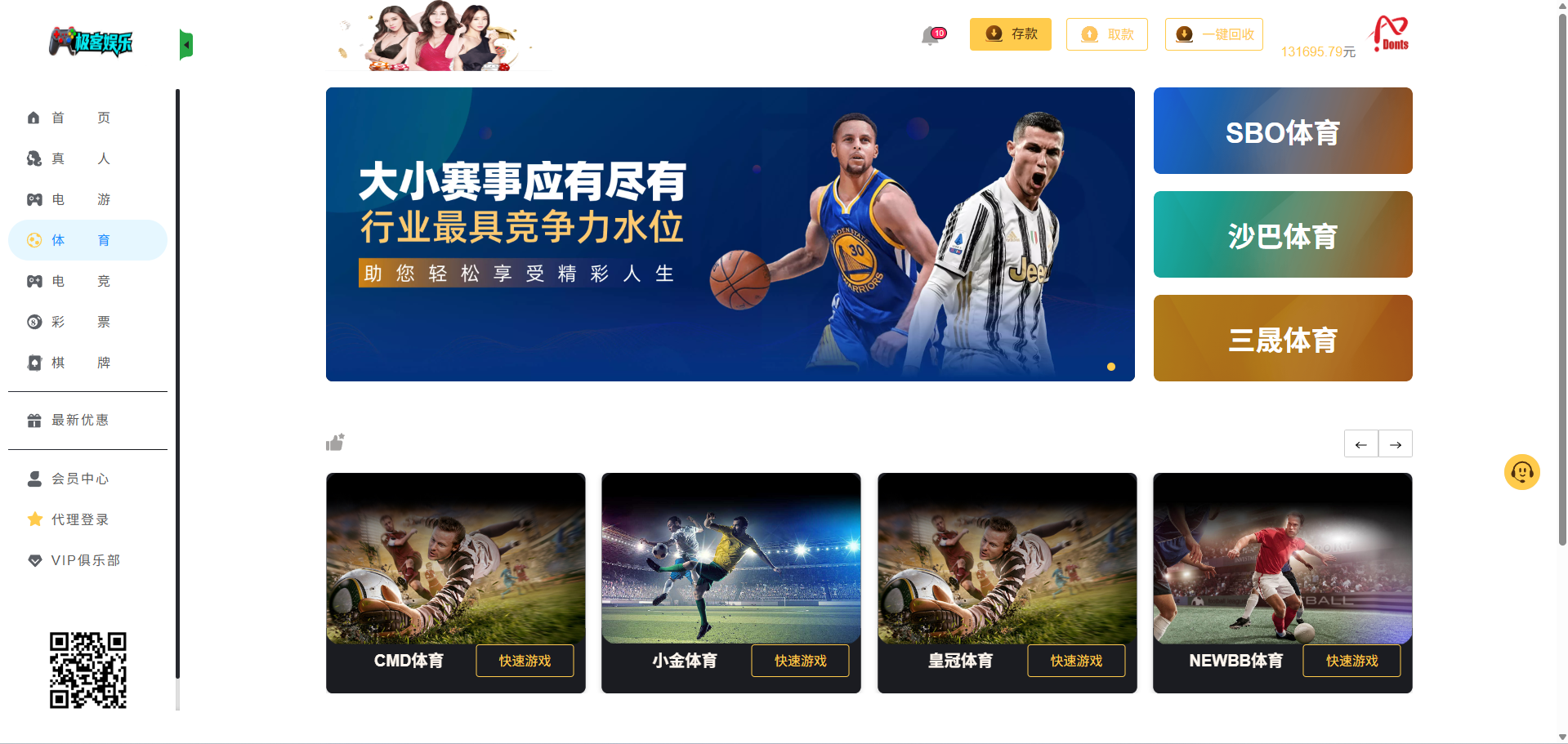Open 最新优惠 promotions
This screenshot has height=744, width=1568.
69,420
